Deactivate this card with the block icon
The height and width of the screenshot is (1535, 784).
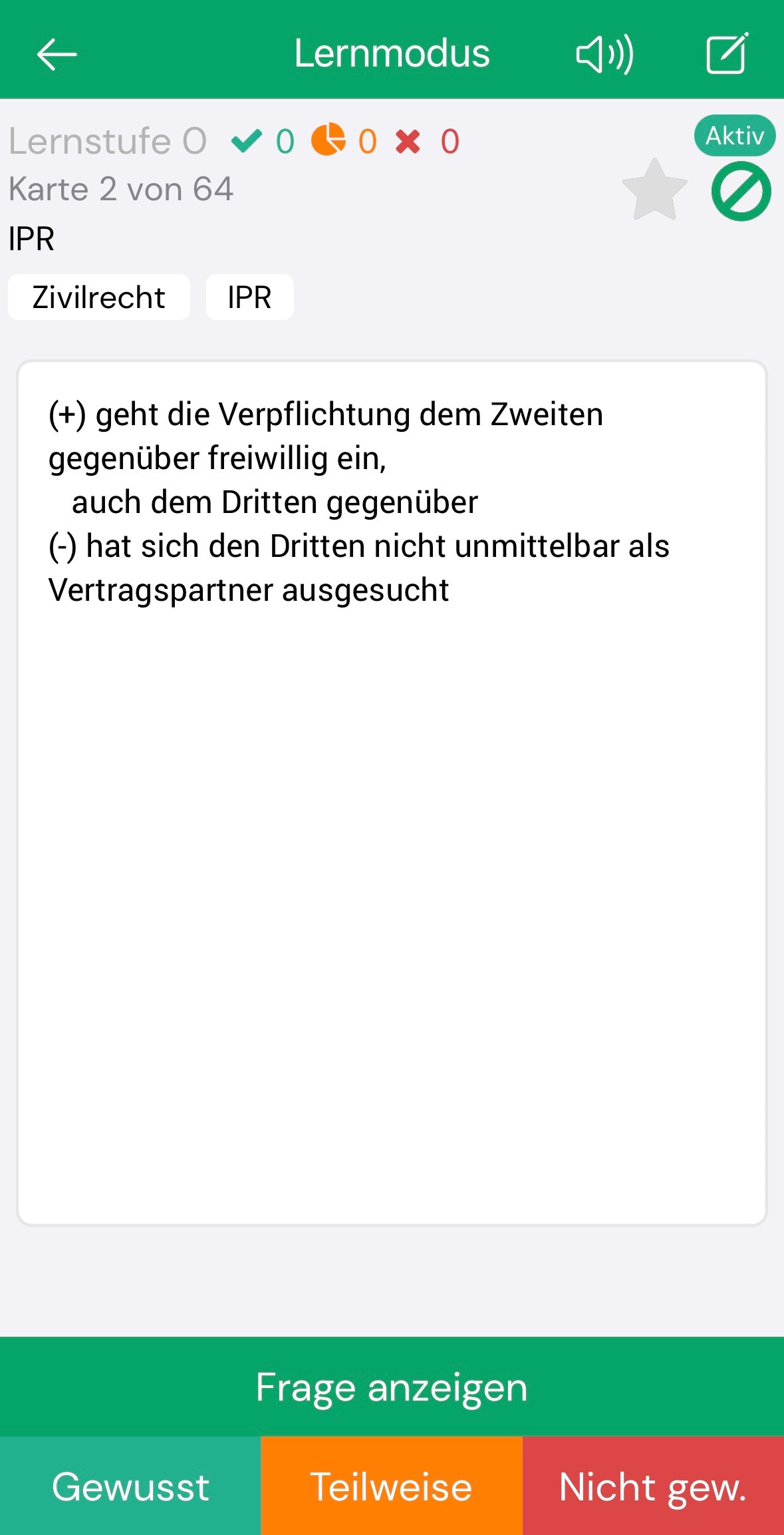[x=741, y=191]
